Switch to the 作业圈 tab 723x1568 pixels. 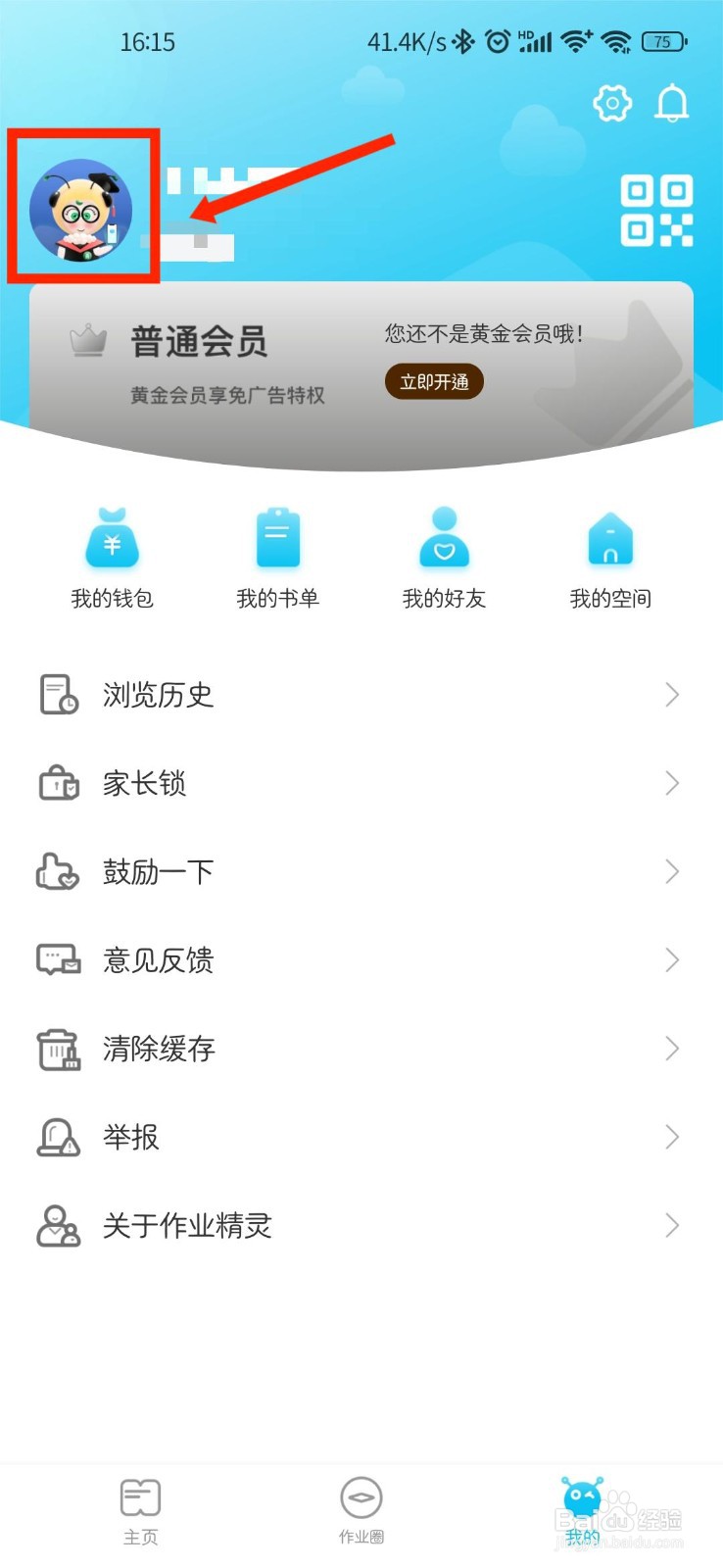[x=361, y=1510]
